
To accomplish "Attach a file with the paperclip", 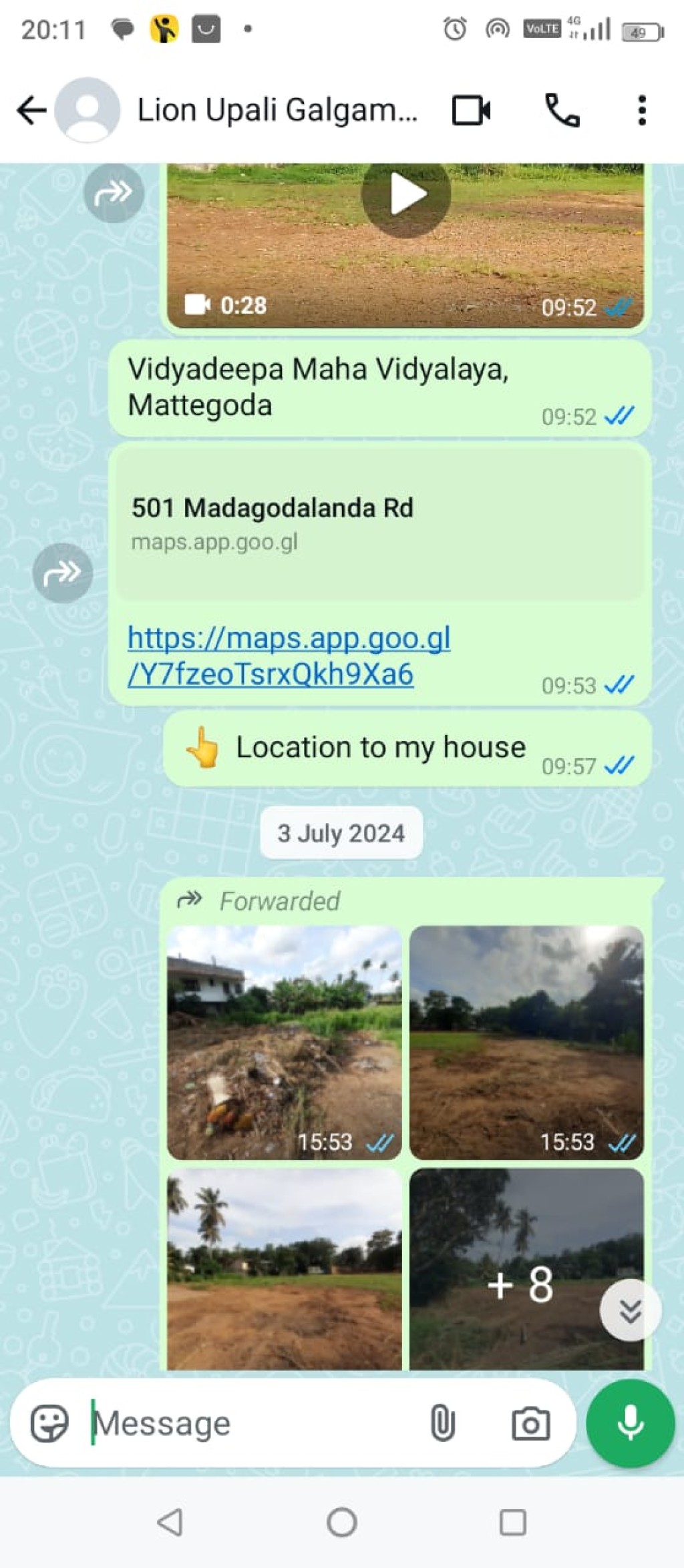I will (x=442, y=1423).
